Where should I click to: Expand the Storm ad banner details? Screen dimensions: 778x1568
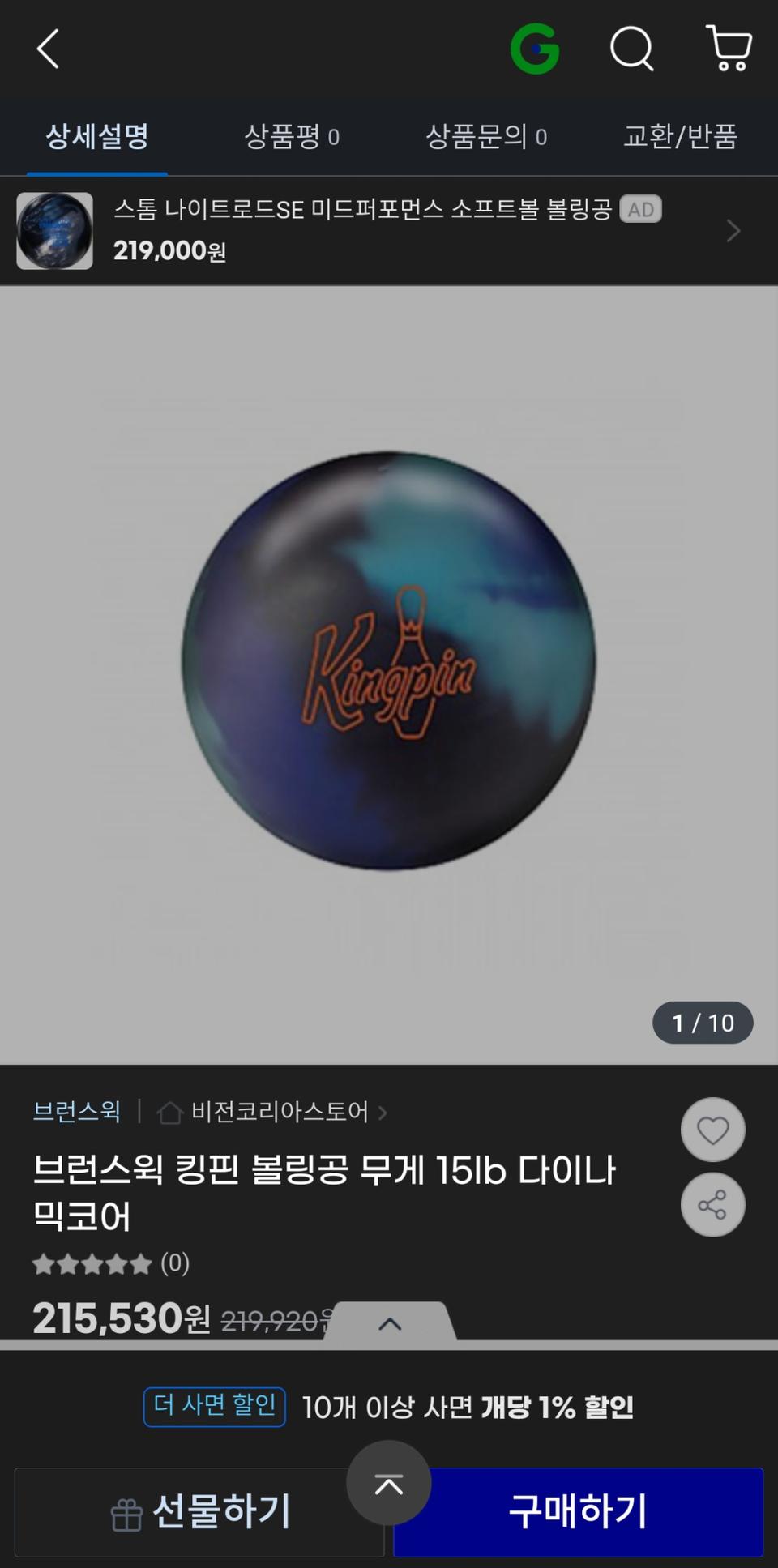click(x=732, y=231)
